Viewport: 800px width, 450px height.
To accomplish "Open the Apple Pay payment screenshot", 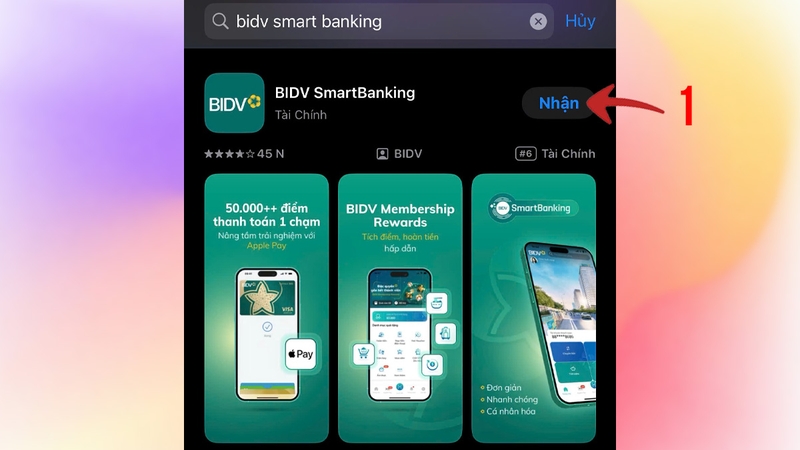I will click(x=265, y=307).
